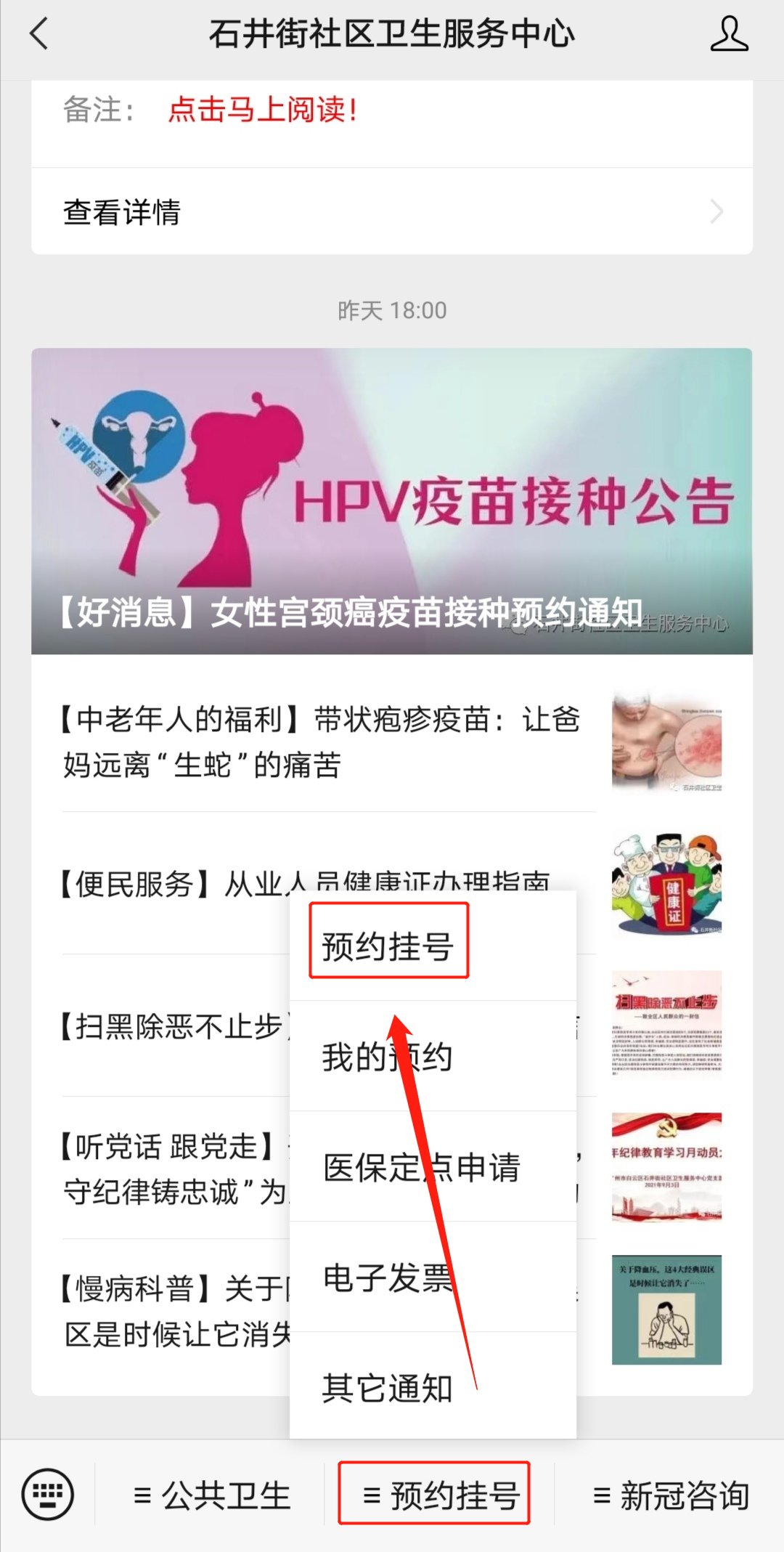Open the HPV疫苗接种公告 article card
This screenshot has height=1552, width=784.
[x=392, y=501]
